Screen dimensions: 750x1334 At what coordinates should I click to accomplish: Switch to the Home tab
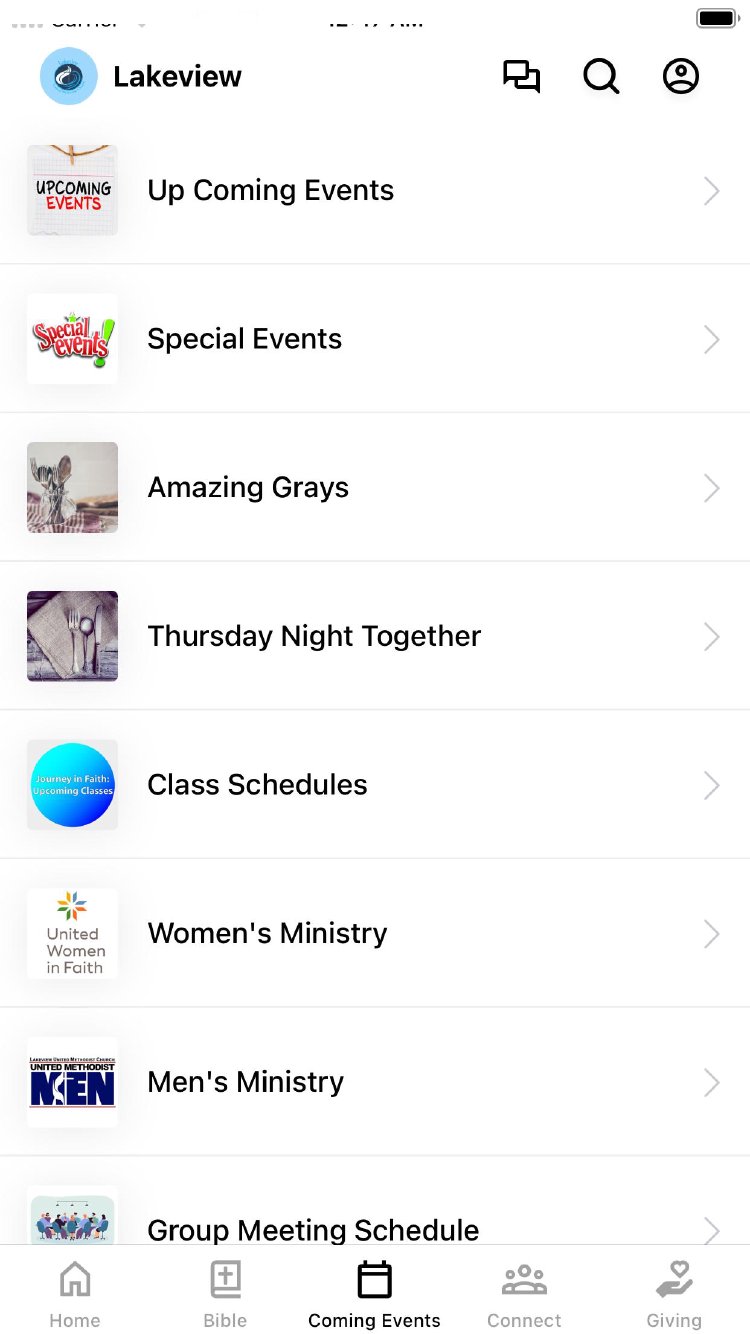(x=75, y=1294)
